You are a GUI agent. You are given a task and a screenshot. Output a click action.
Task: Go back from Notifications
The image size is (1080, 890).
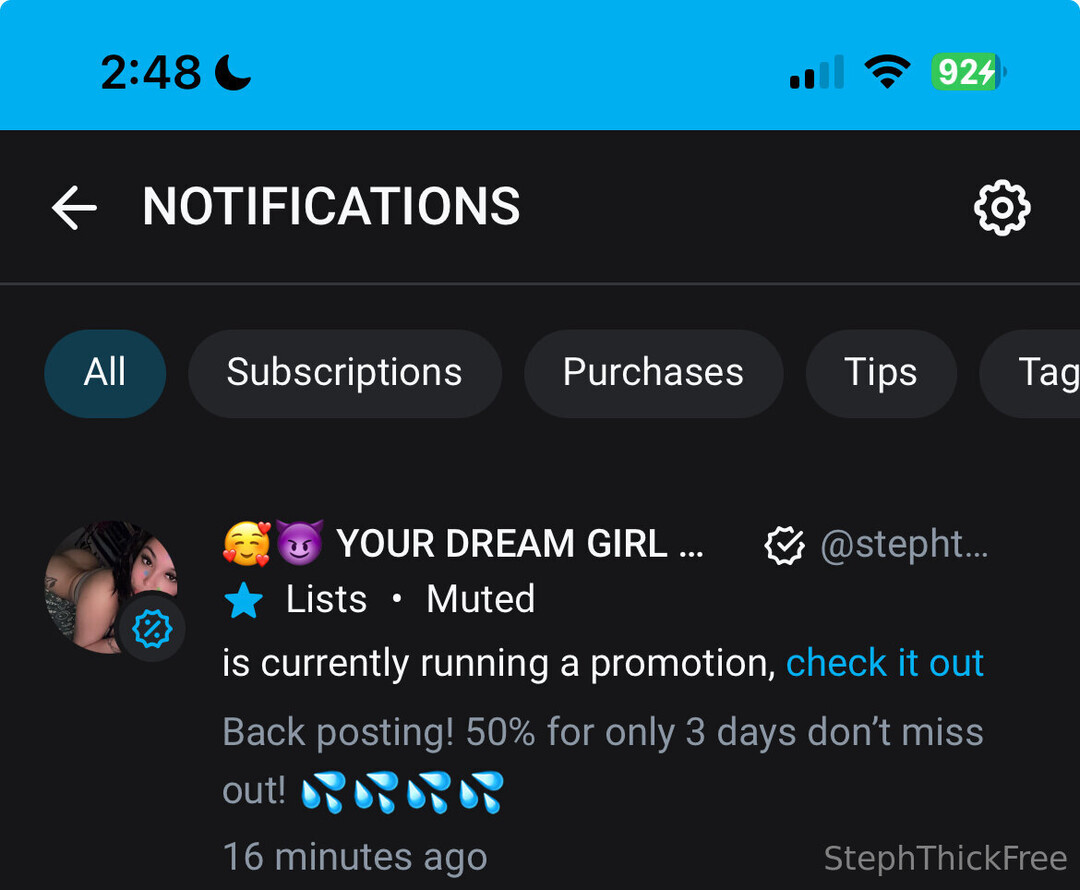tap(75, 208)
